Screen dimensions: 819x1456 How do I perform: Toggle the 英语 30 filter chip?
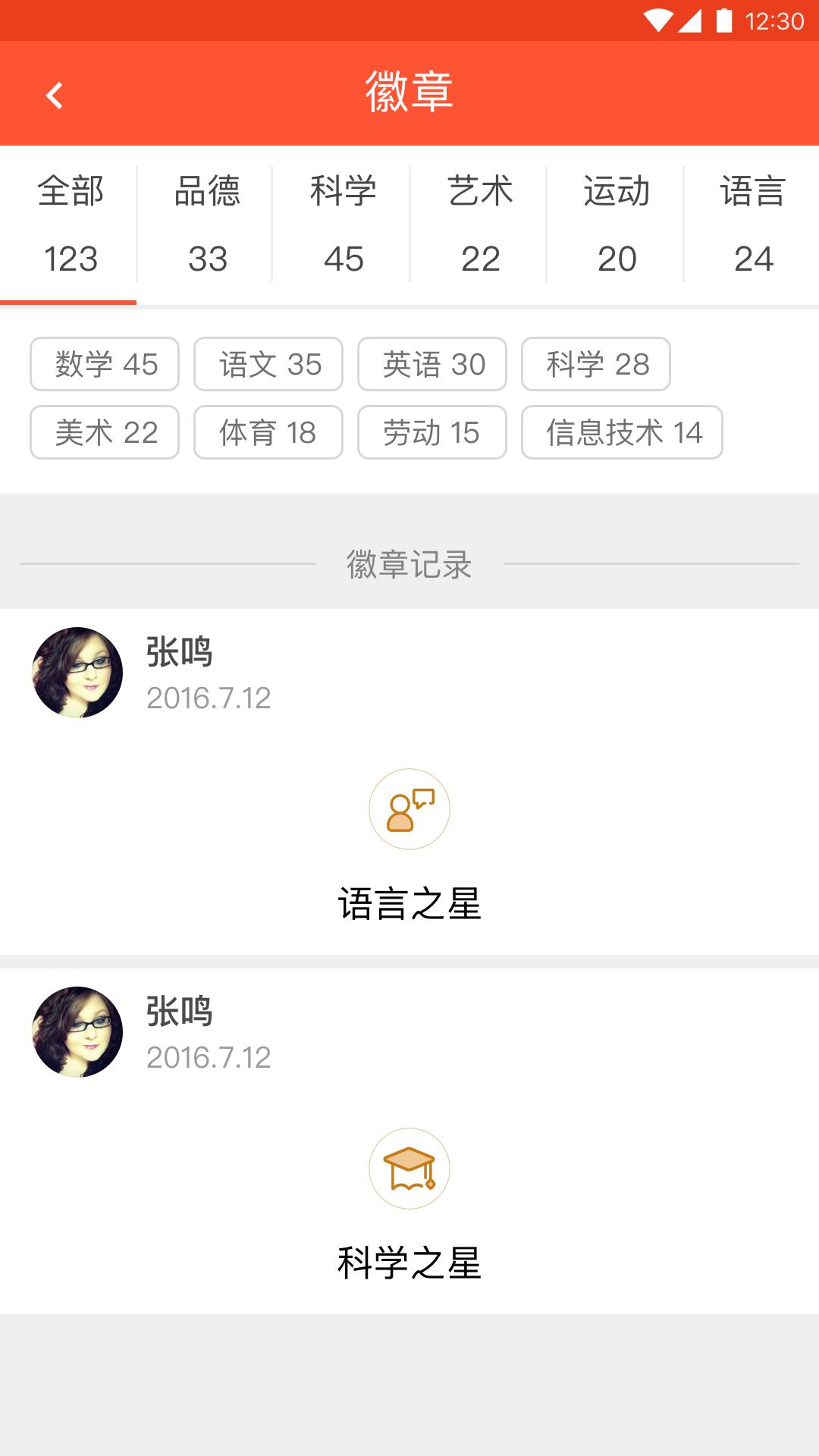[432, 364]
